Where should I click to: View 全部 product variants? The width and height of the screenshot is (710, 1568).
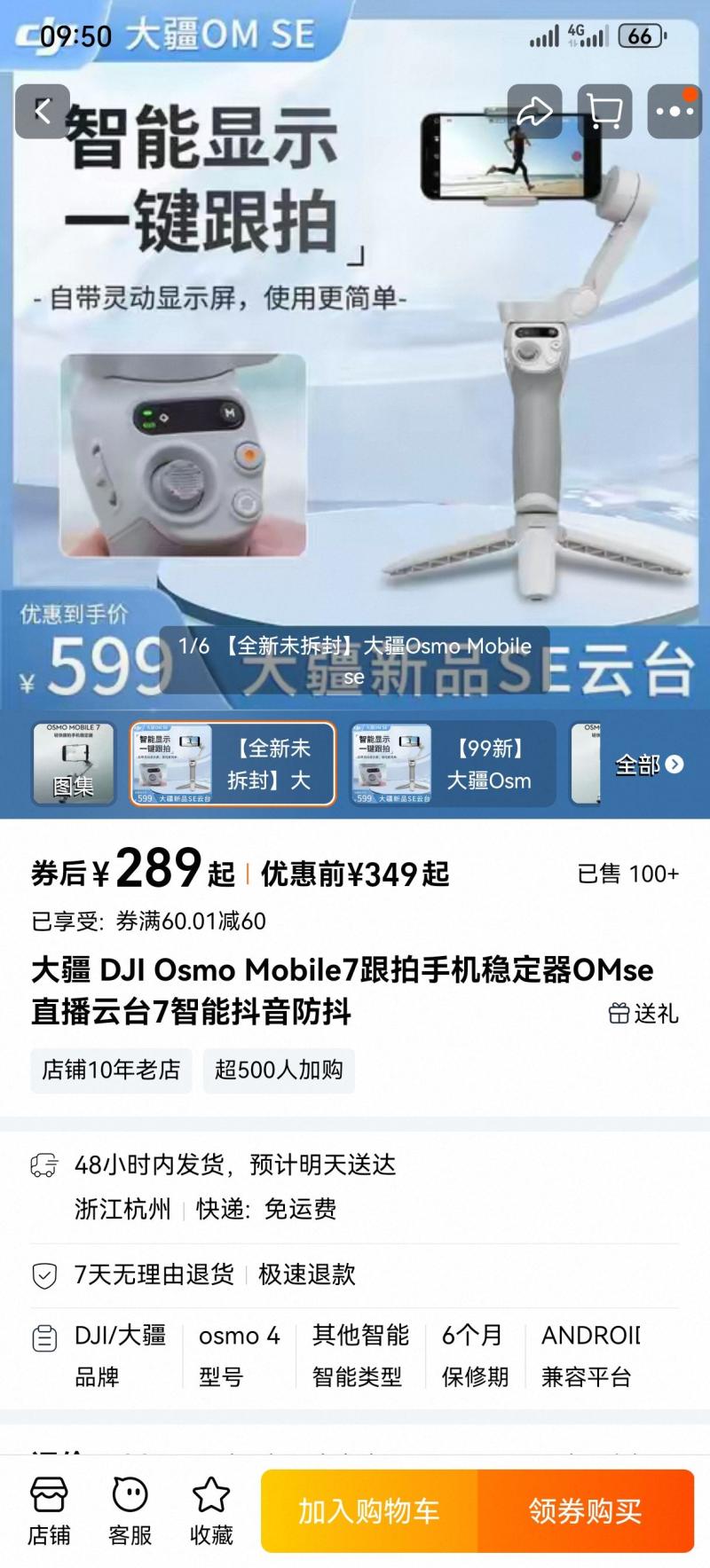click(x=649, y=764)
